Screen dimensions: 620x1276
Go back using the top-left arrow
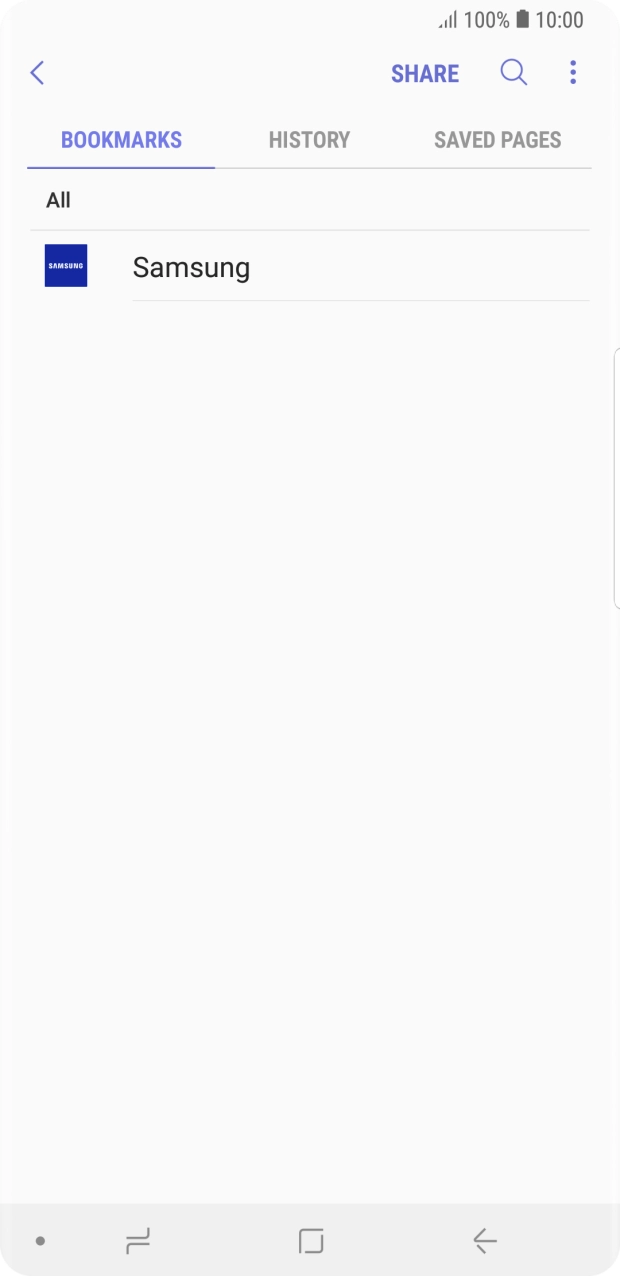[x=37, y=73]
